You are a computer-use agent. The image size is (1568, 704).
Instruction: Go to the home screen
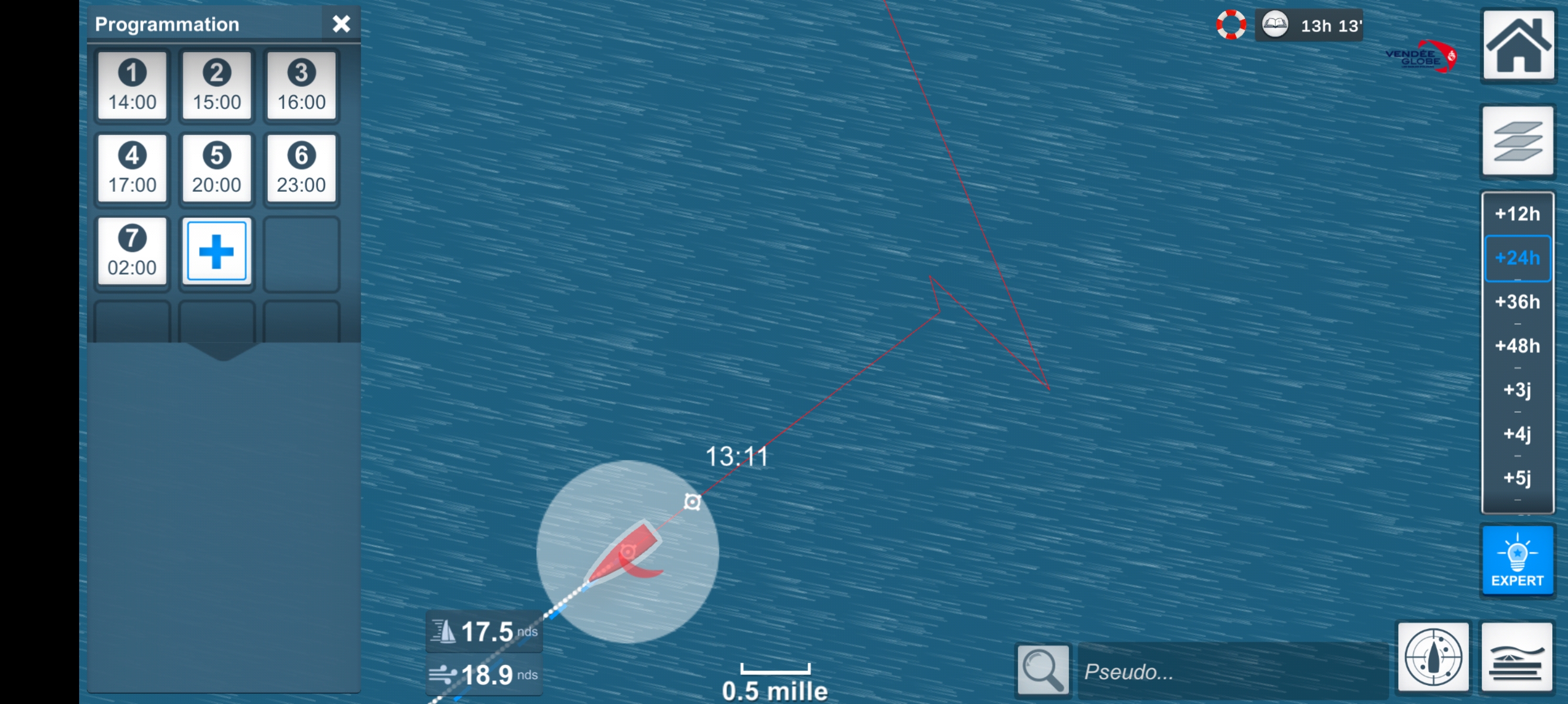1518,46
